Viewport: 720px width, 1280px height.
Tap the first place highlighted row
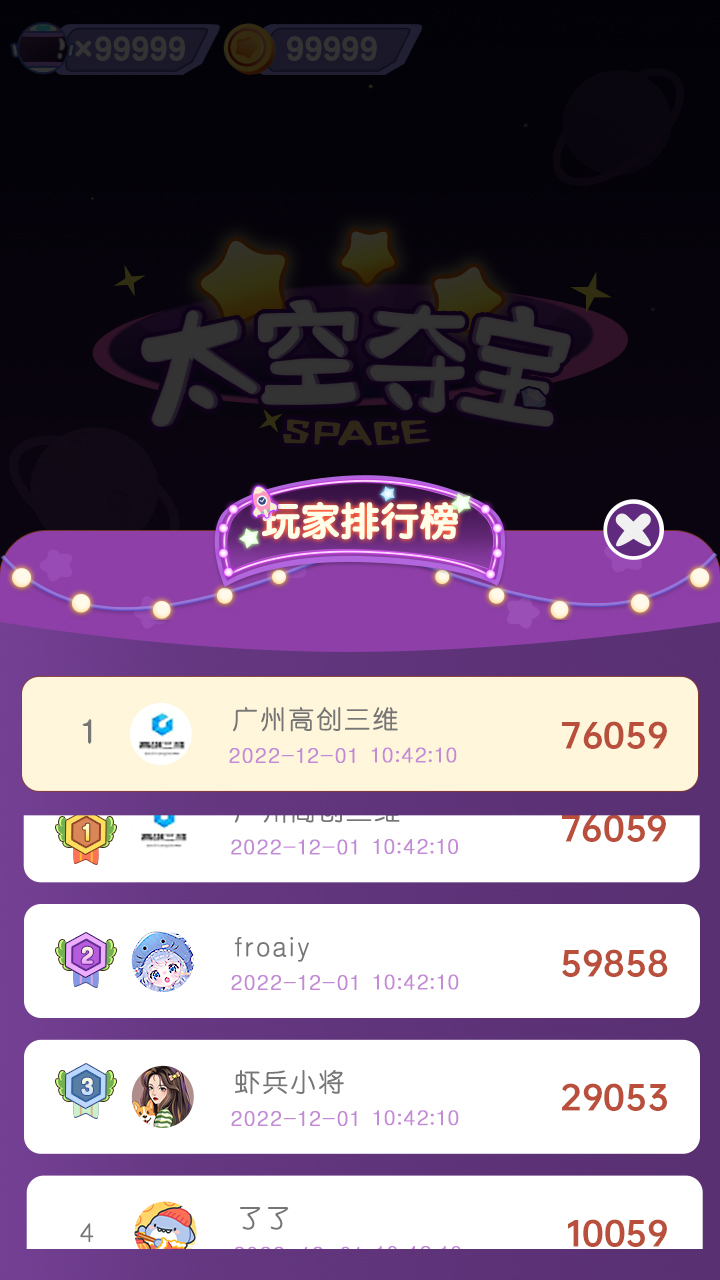coord(360,733)
